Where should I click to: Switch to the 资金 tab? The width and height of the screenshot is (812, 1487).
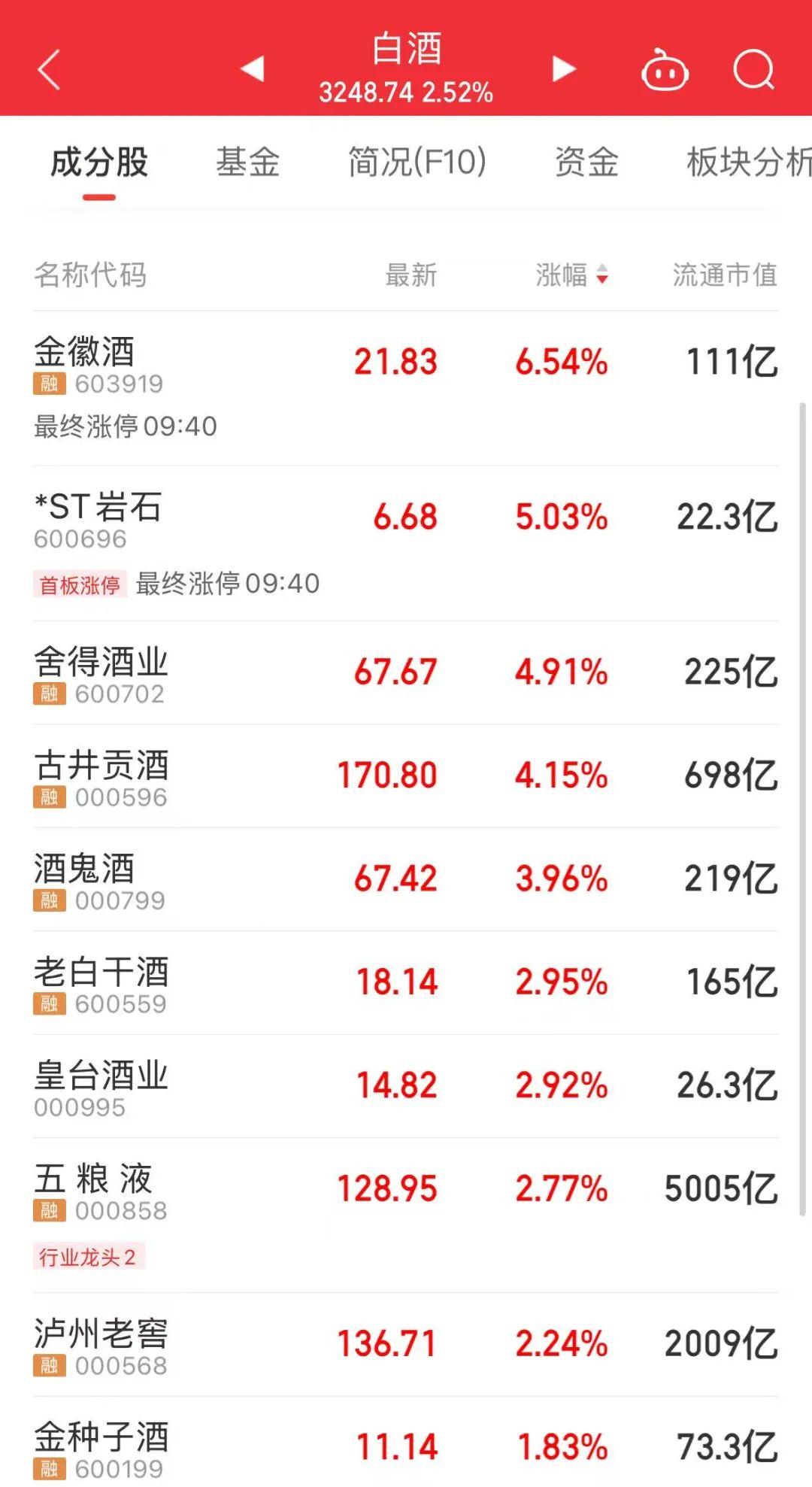(x=586, y=162)
